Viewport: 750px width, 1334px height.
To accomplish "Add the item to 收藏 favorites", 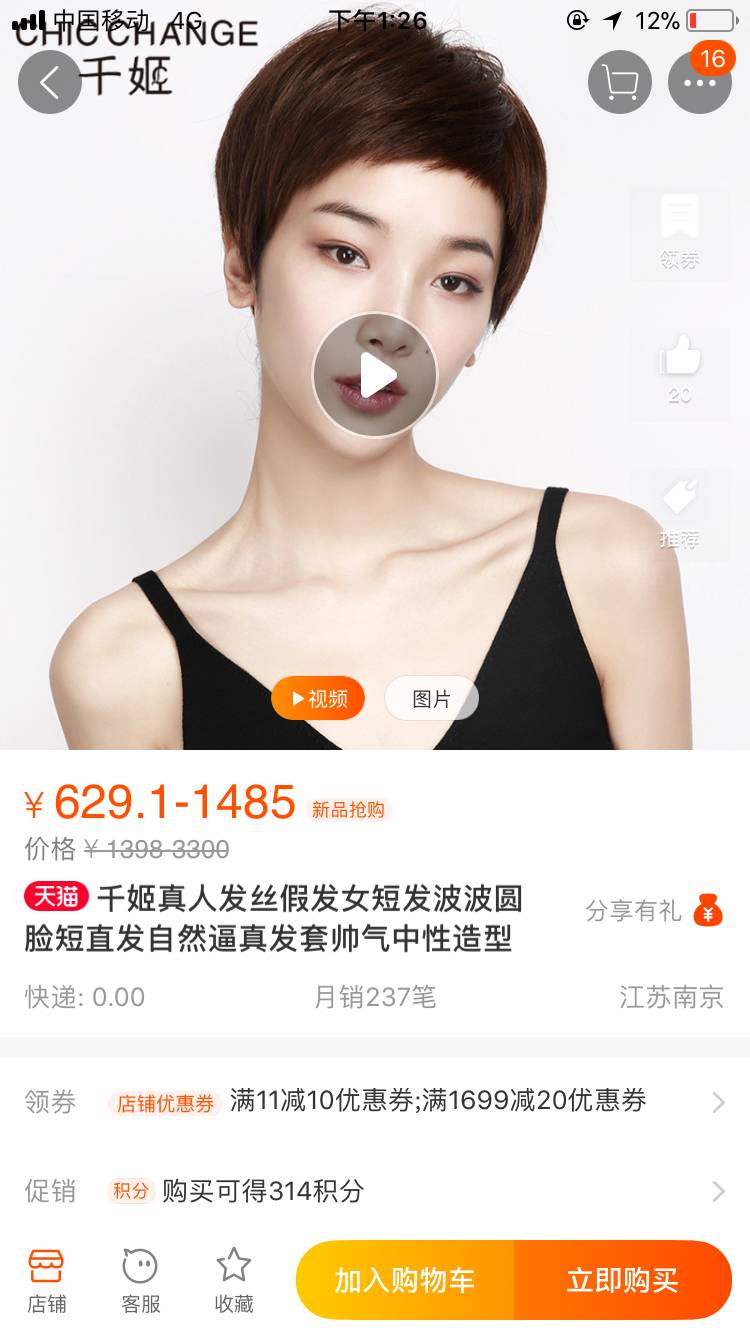I will point(234,1280).
